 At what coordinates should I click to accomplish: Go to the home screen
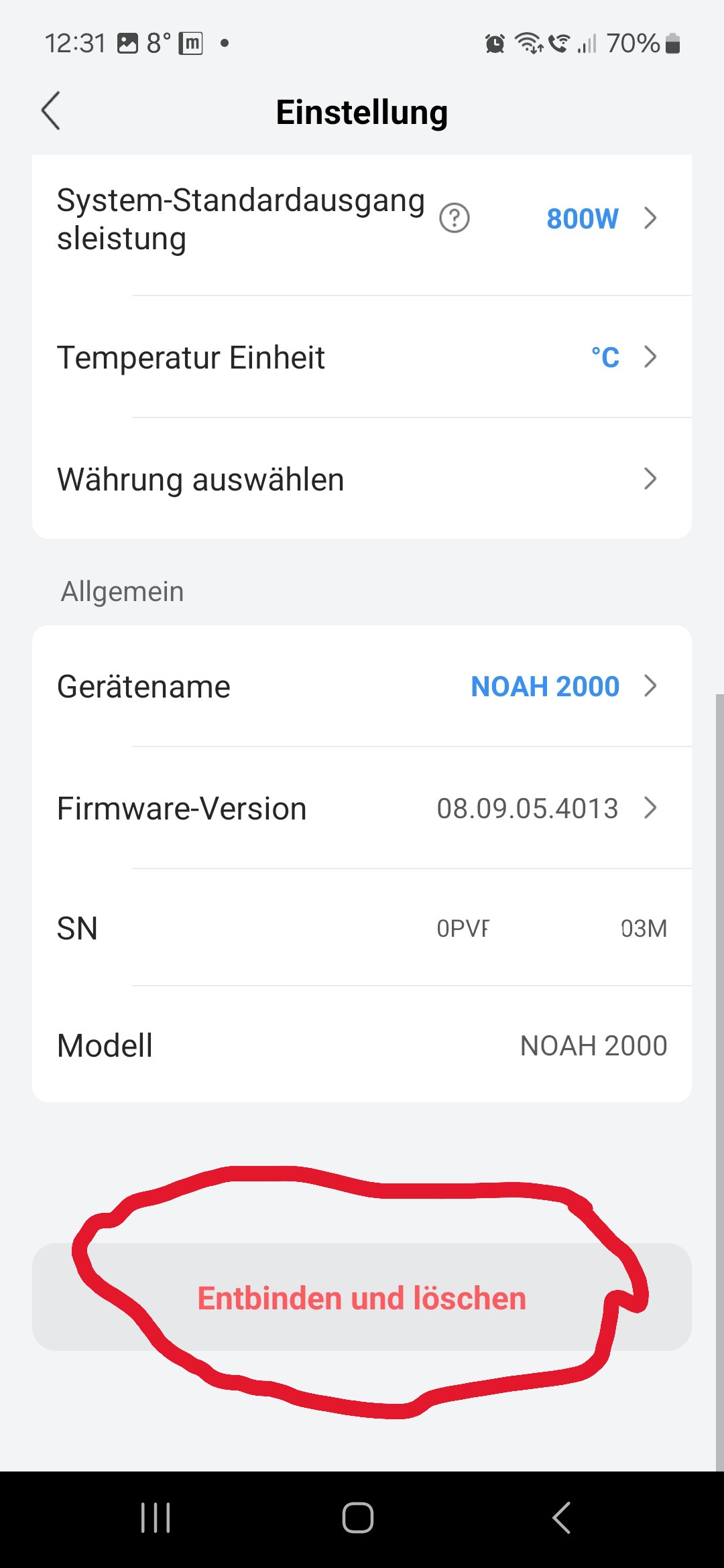click(x=358, y=1518)
